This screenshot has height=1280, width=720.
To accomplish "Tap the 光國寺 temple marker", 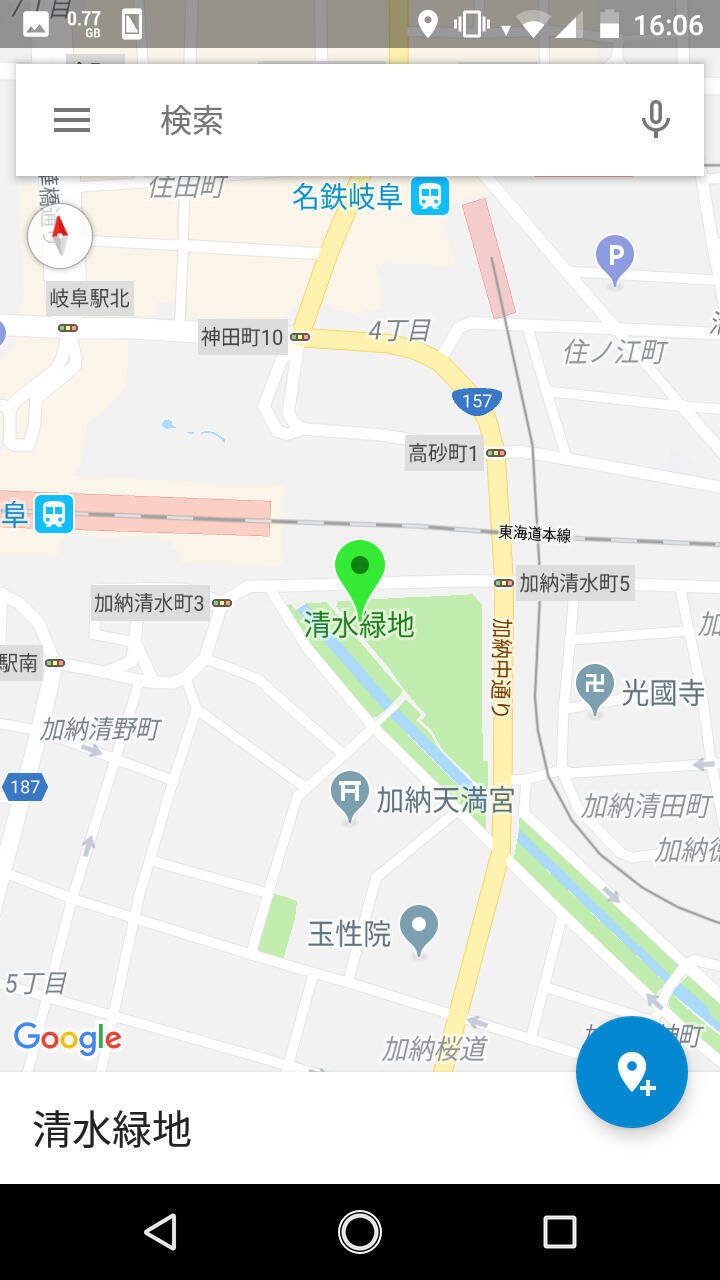I will tap(595, 688).
